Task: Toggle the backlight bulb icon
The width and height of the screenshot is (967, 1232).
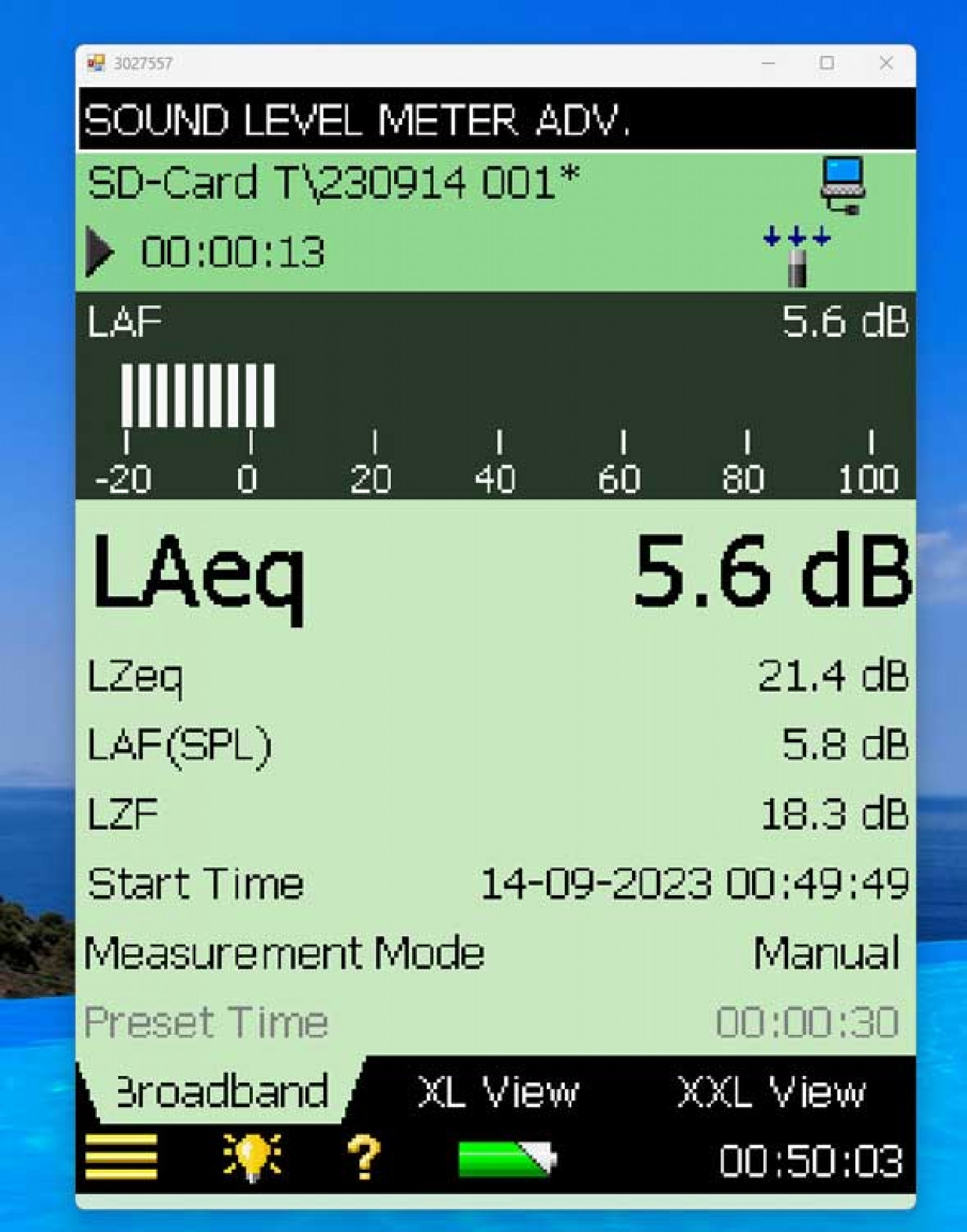Action: coord(252,1156)
